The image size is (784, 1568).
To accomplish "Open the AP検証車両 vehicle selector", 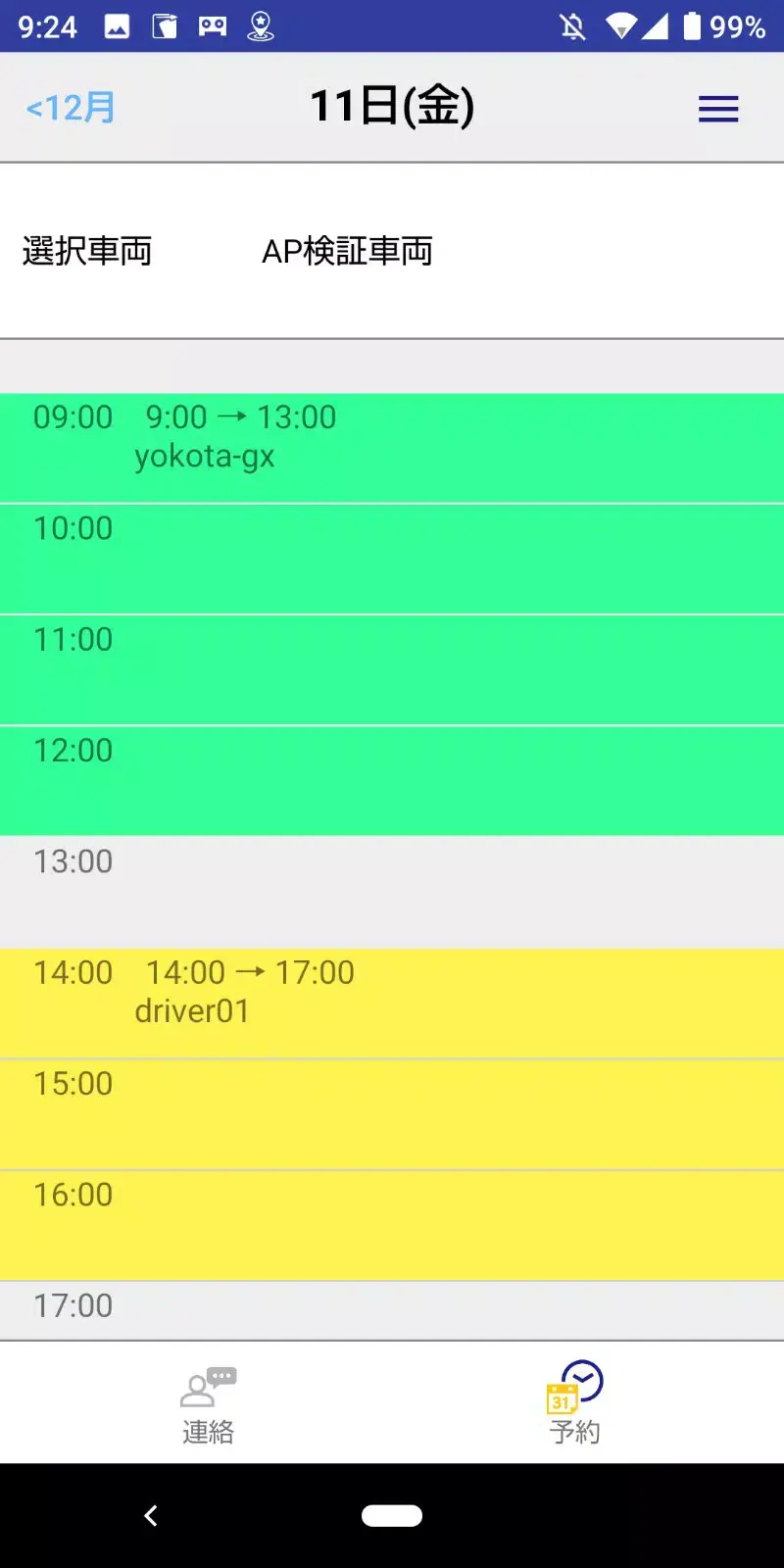I will [350, 252].
